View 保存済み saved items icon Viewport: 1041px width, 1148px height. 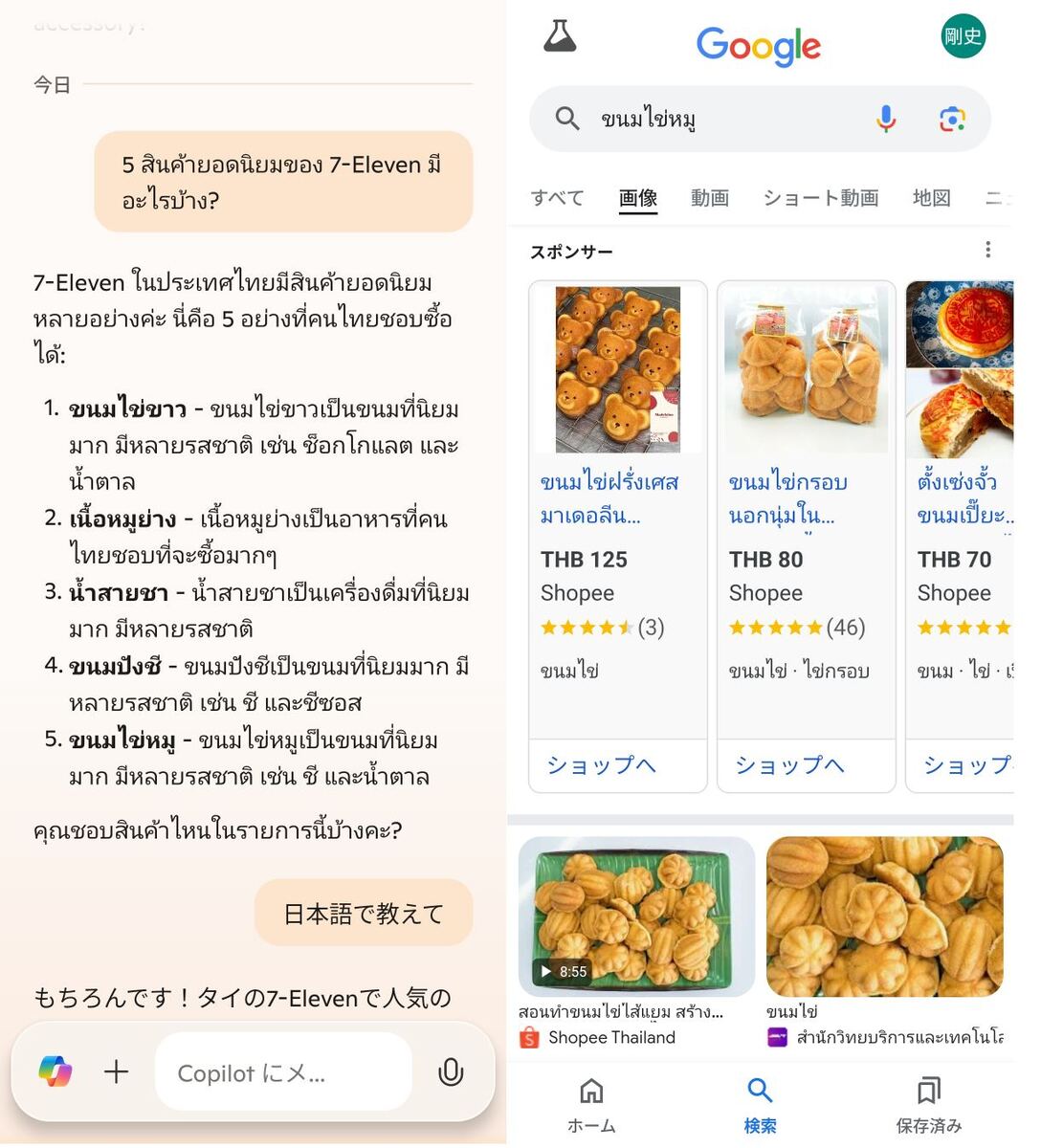(928, 1091)
